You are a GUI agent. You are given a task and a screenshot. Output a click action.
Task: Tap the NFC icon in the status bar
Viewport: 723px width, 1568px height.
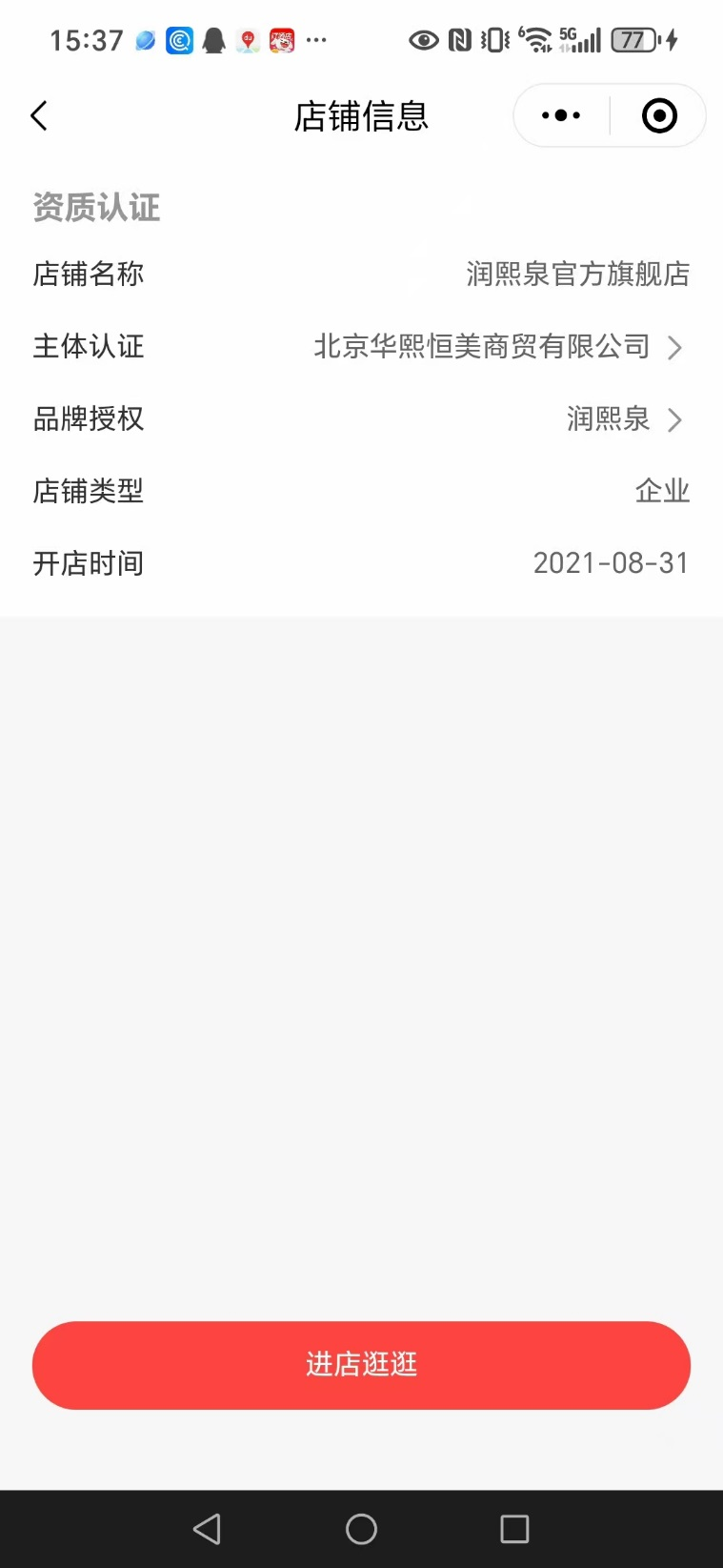pos(460,40)
